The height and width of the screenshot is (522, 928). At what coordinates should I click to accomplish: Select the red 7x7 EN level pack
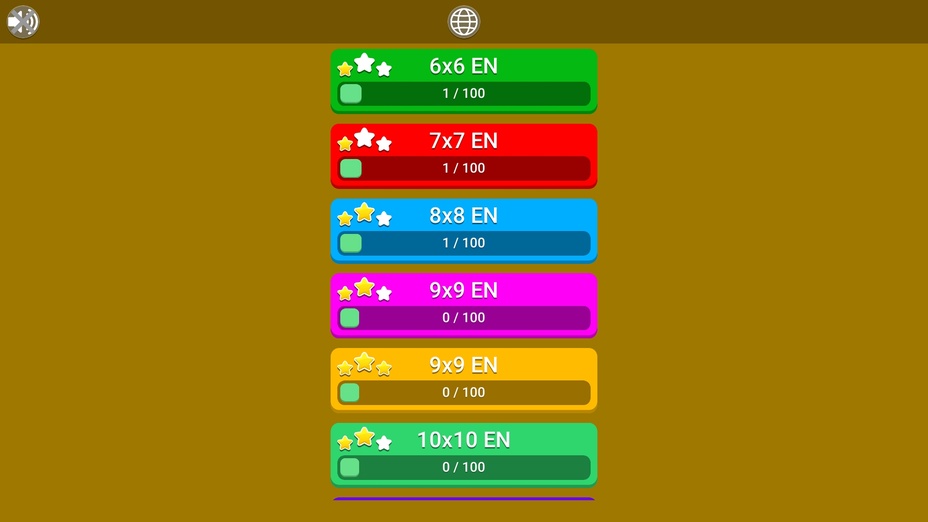(464, 155)
